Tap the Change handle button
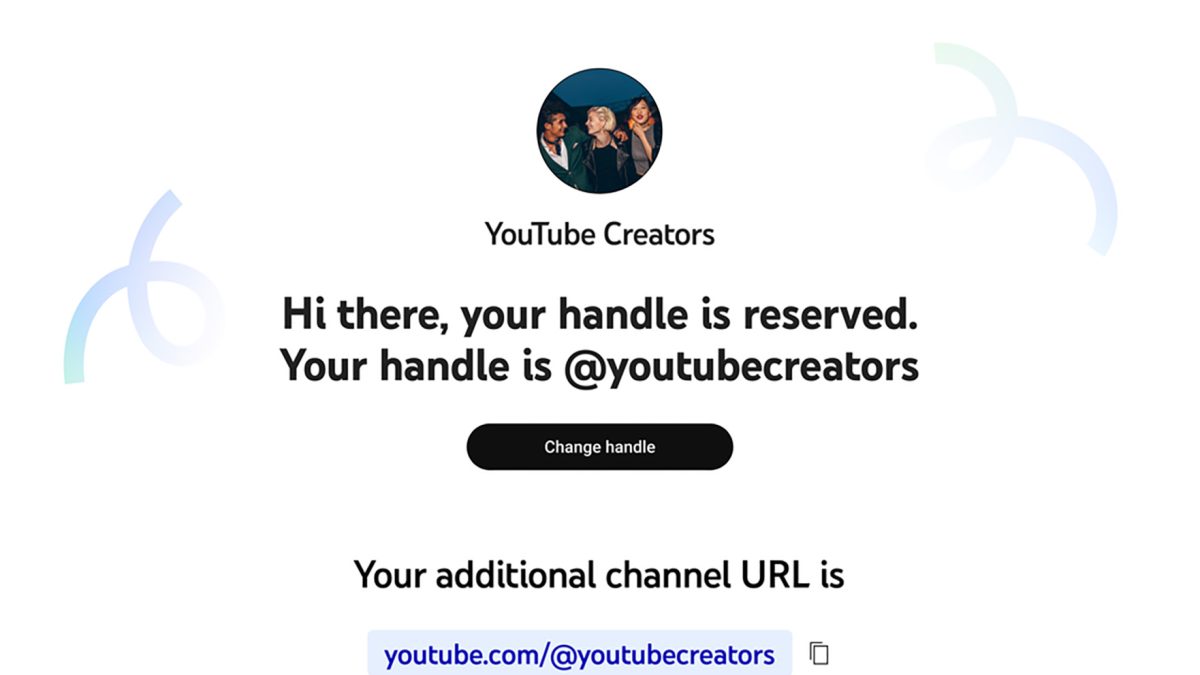 [599, 447]
